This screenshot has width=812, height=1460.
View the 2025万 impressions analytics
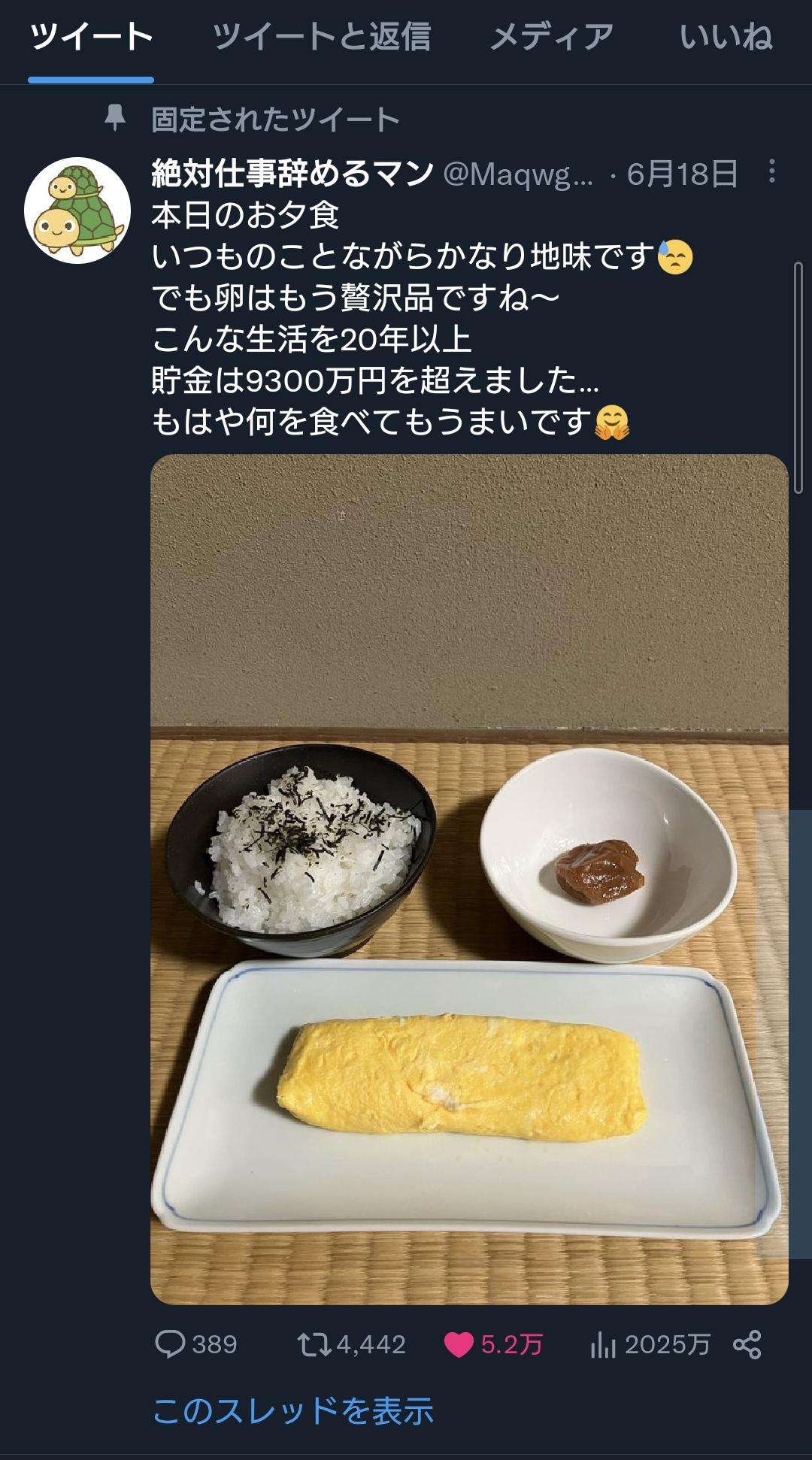(x=603, y=1344)
